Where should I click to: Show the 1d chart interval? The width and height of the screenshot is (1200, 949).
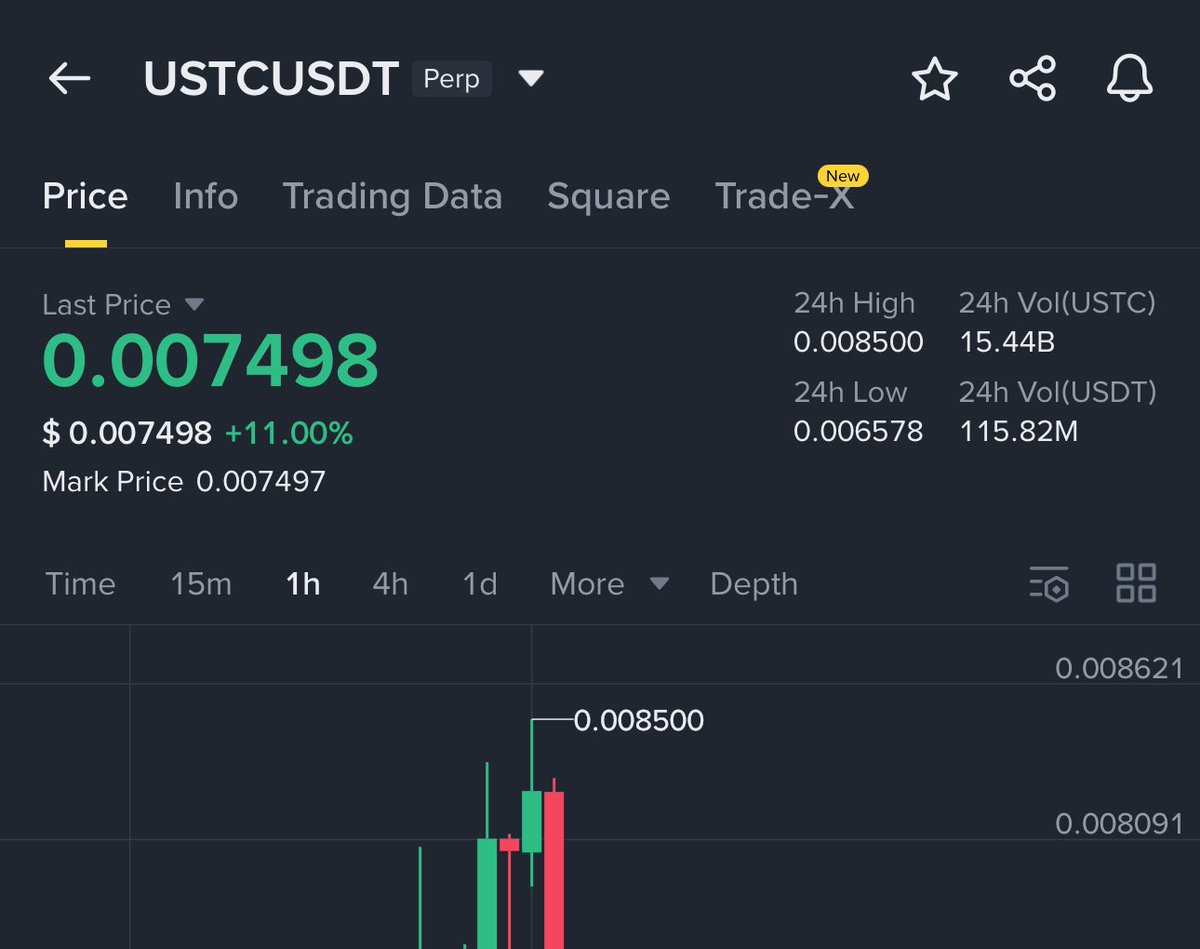click(480, 584)
